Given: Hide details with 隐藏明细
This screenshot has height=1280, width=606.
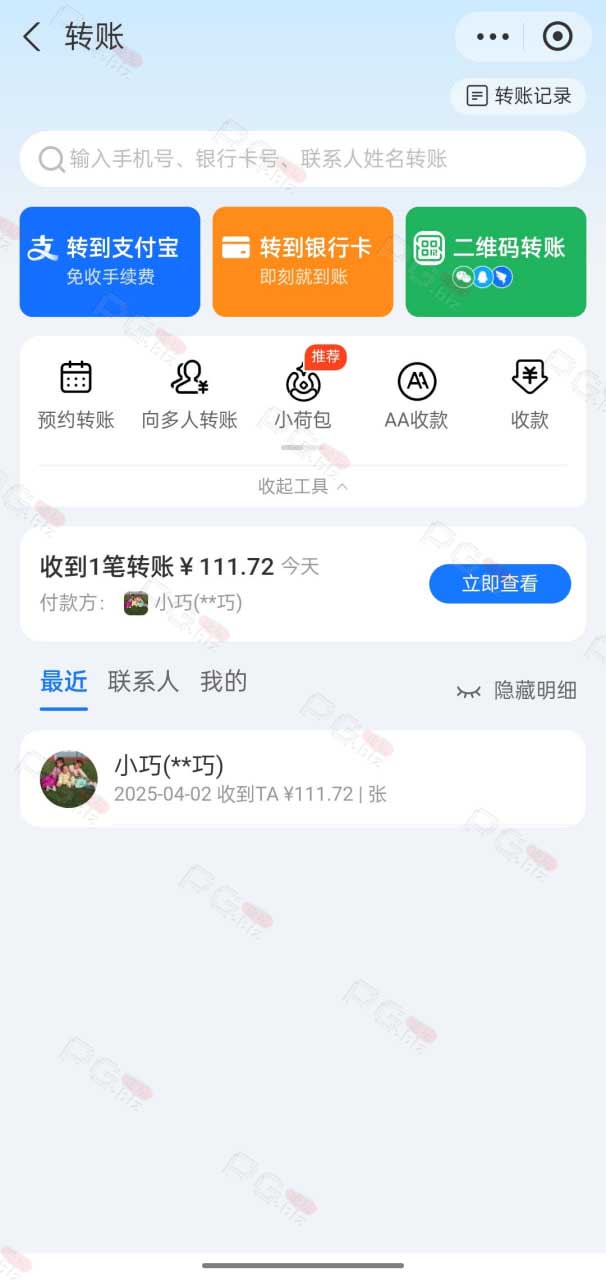Looking at the screenshot, I should coord(516,691).
